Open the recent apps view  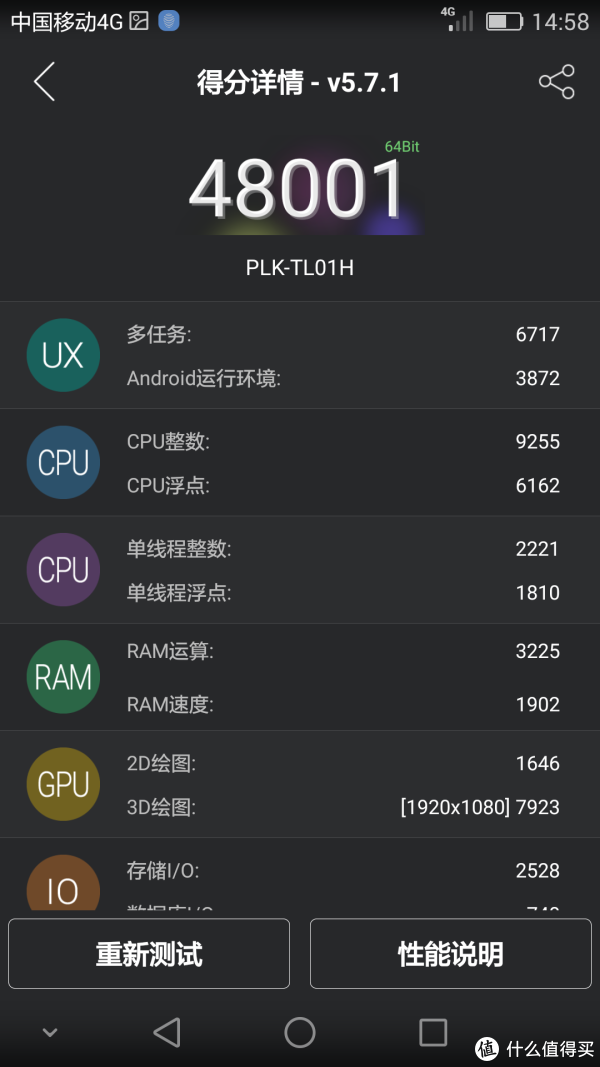433,1032
